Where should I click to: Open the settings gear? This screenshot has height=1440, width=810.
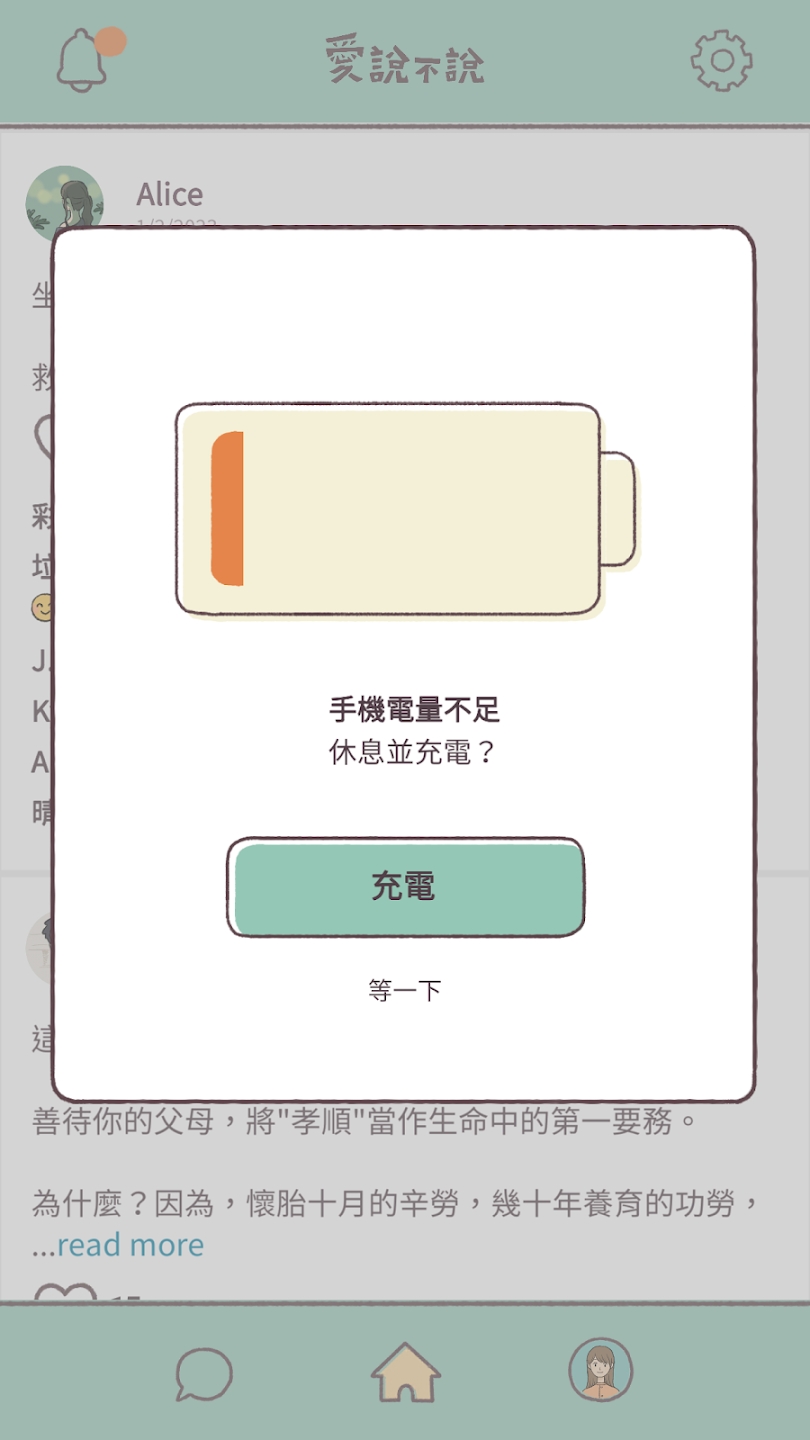721,61
